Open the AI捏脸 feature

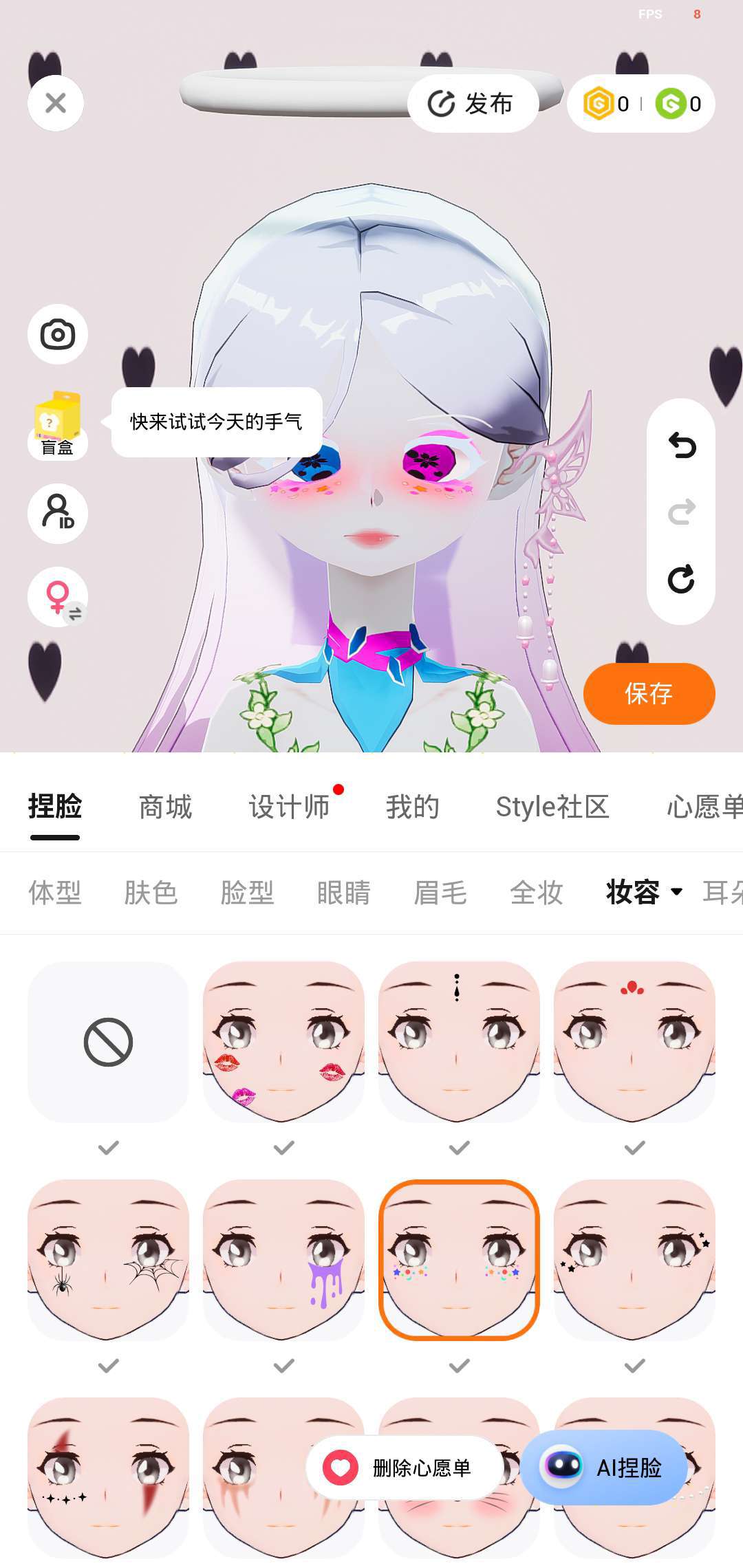pyautogui.click(x=604, y=1468)
